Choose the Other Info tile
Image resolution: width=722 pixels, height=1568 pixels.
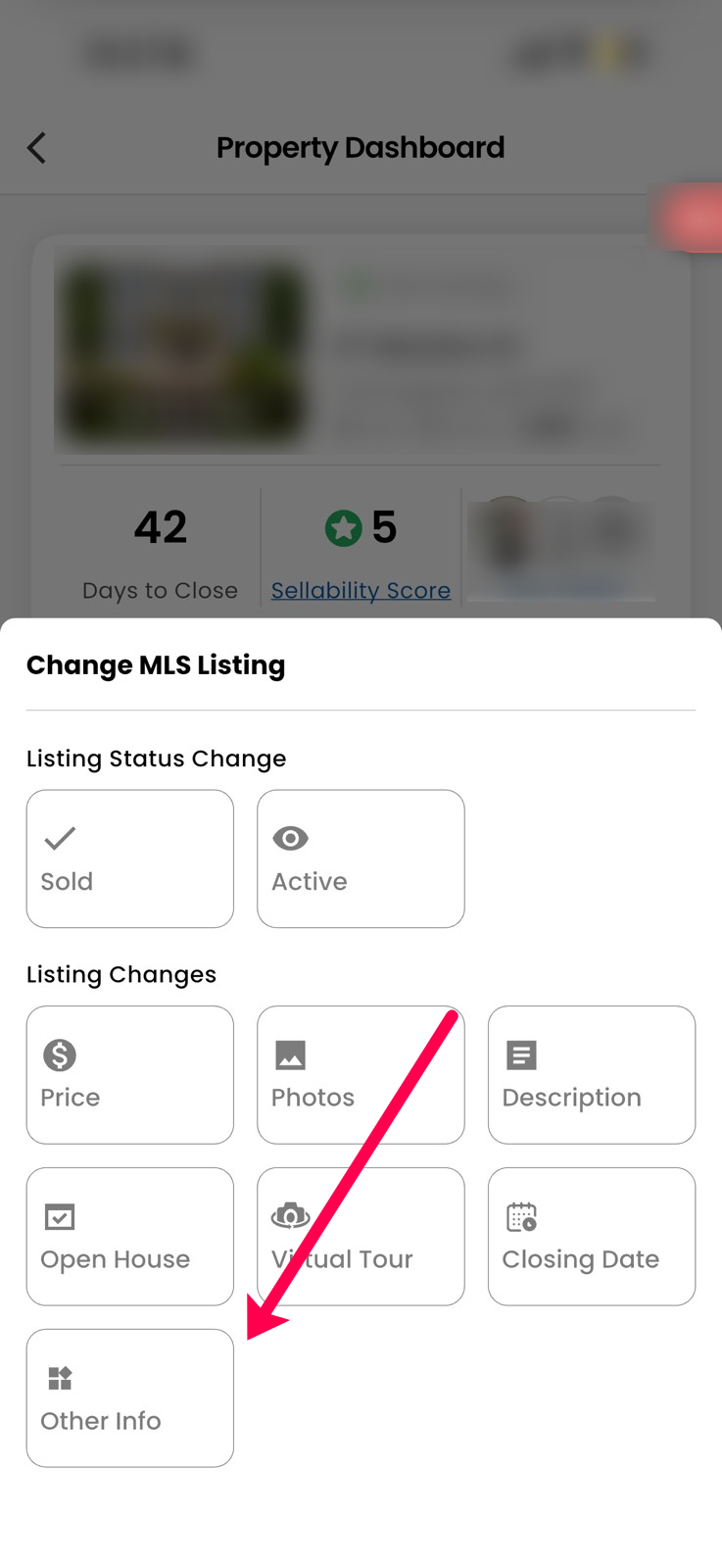click(129, 1397)
